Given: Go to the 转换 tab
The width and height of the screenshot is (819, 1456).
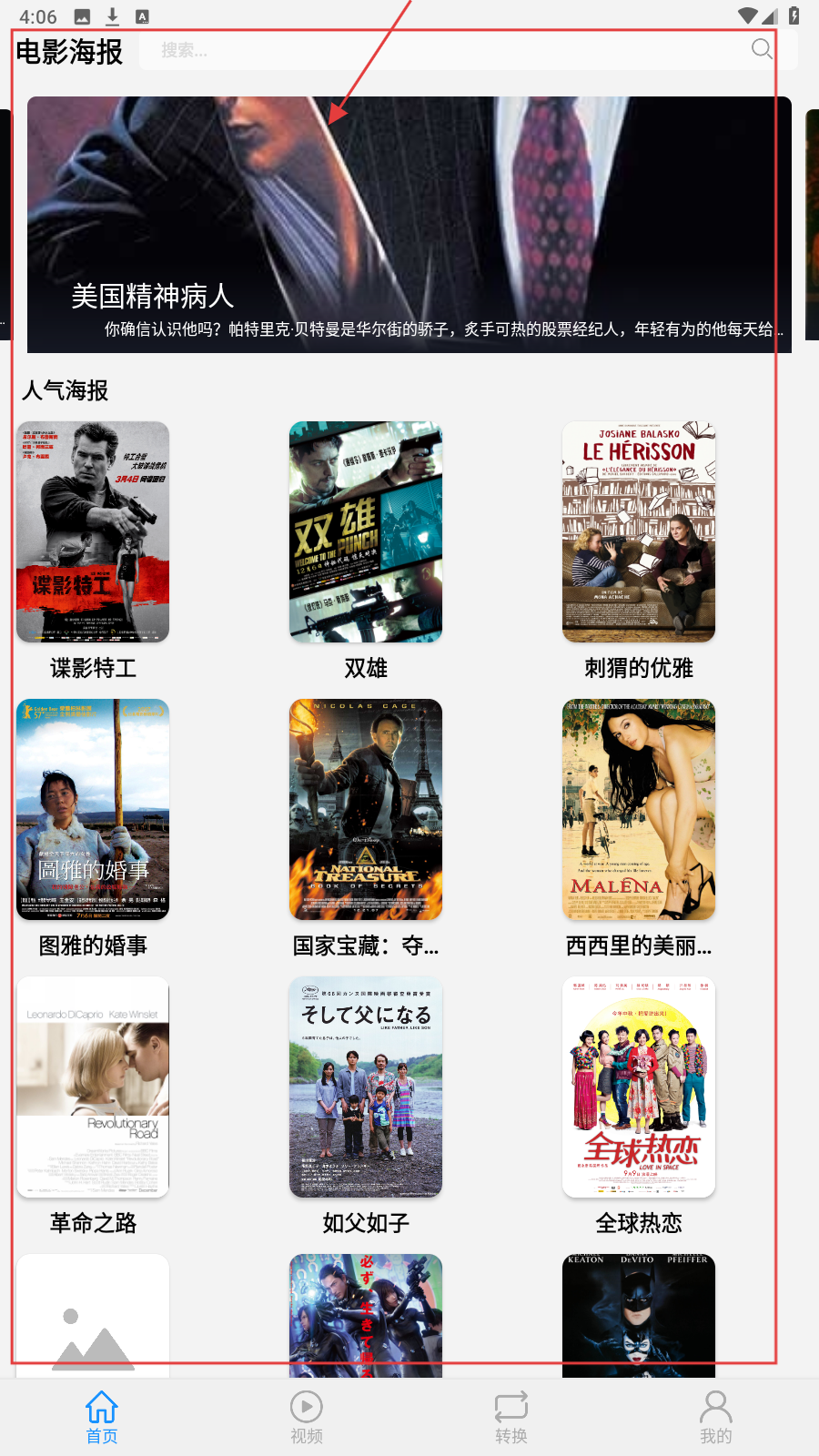Looking at the screenshot, I should (511, 1417).
